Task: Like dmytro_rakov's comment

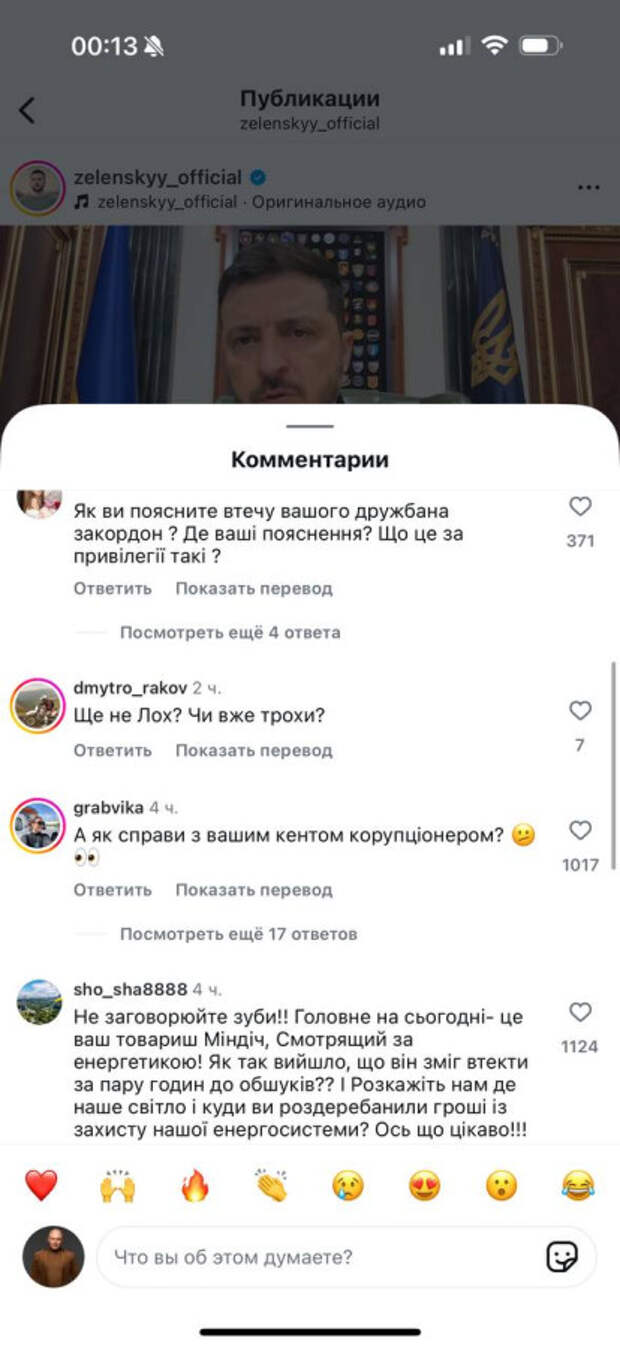Action: pyautogui.click(x=580, y=711)
